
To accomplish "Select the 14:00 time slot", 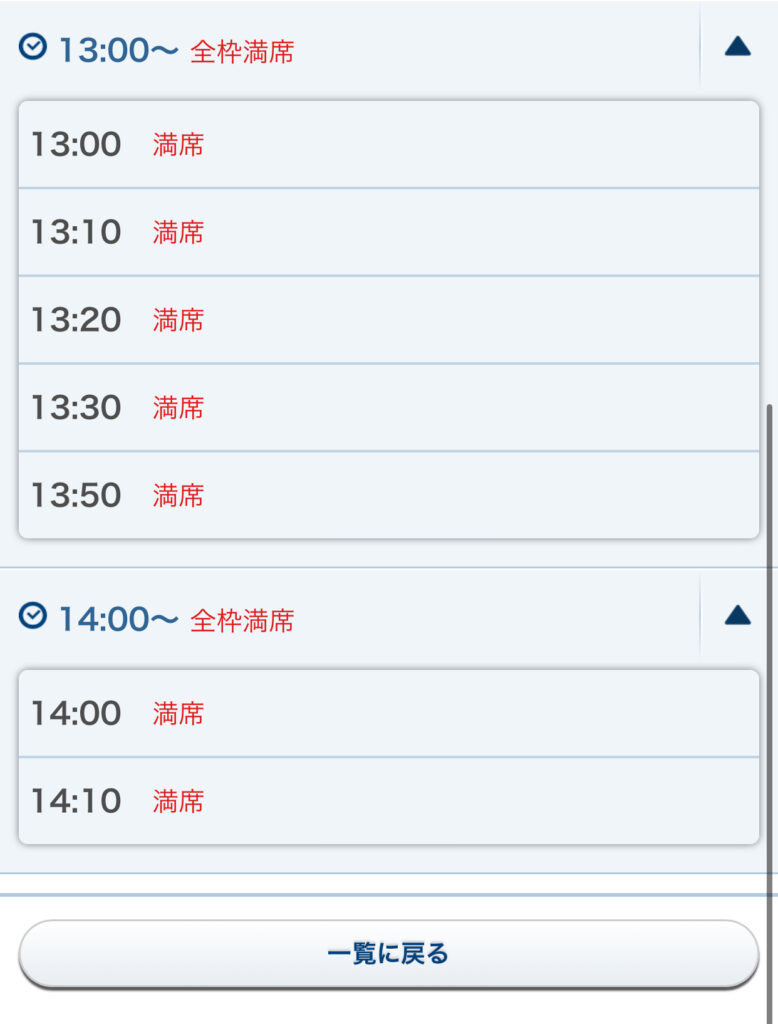I will coord(388,713).
